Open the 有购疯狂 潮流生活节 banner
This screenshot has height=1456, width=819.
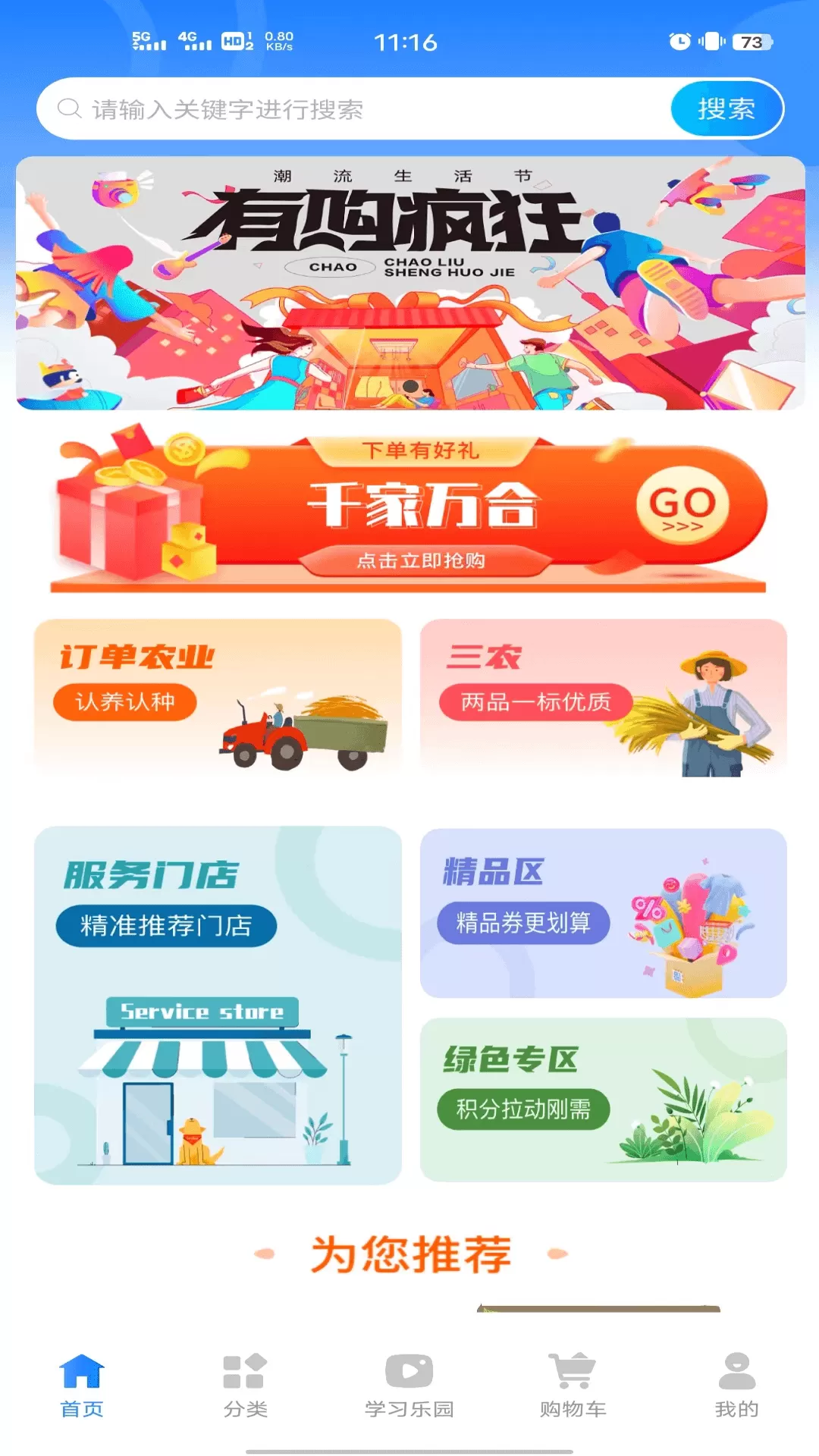coord(409,283)
